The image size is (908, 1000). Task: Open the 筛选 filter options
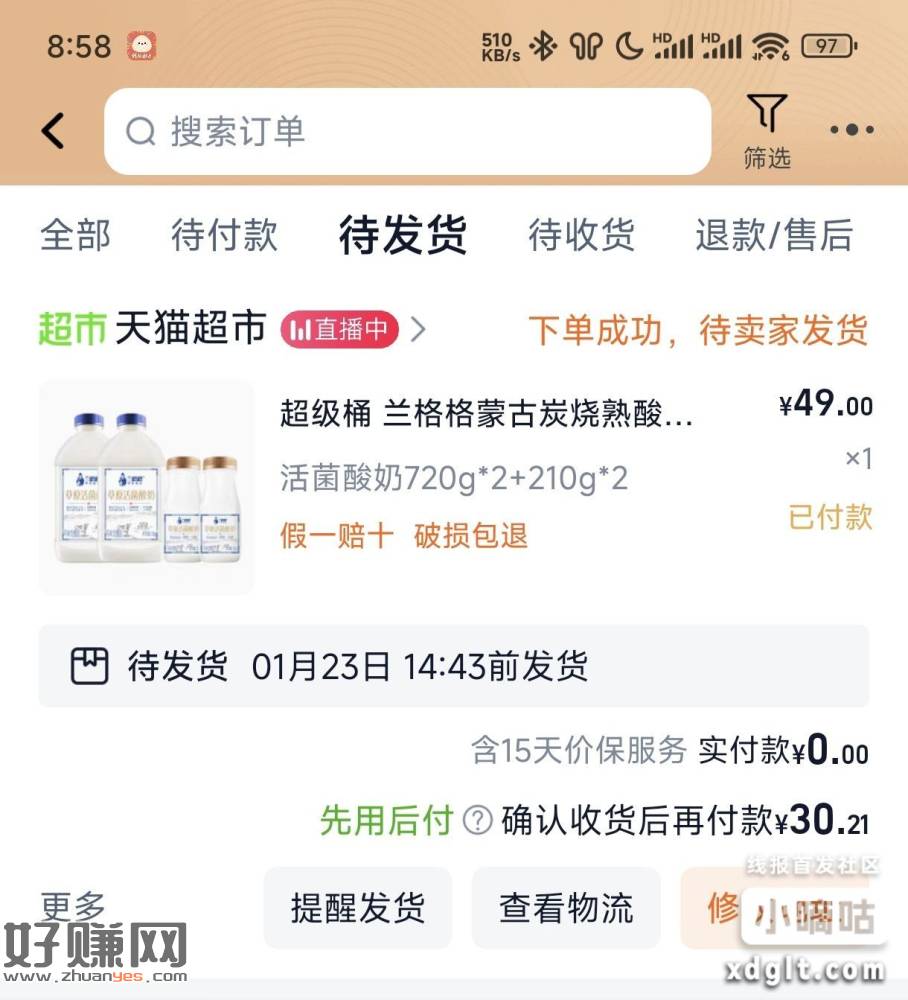coord(767,131)
